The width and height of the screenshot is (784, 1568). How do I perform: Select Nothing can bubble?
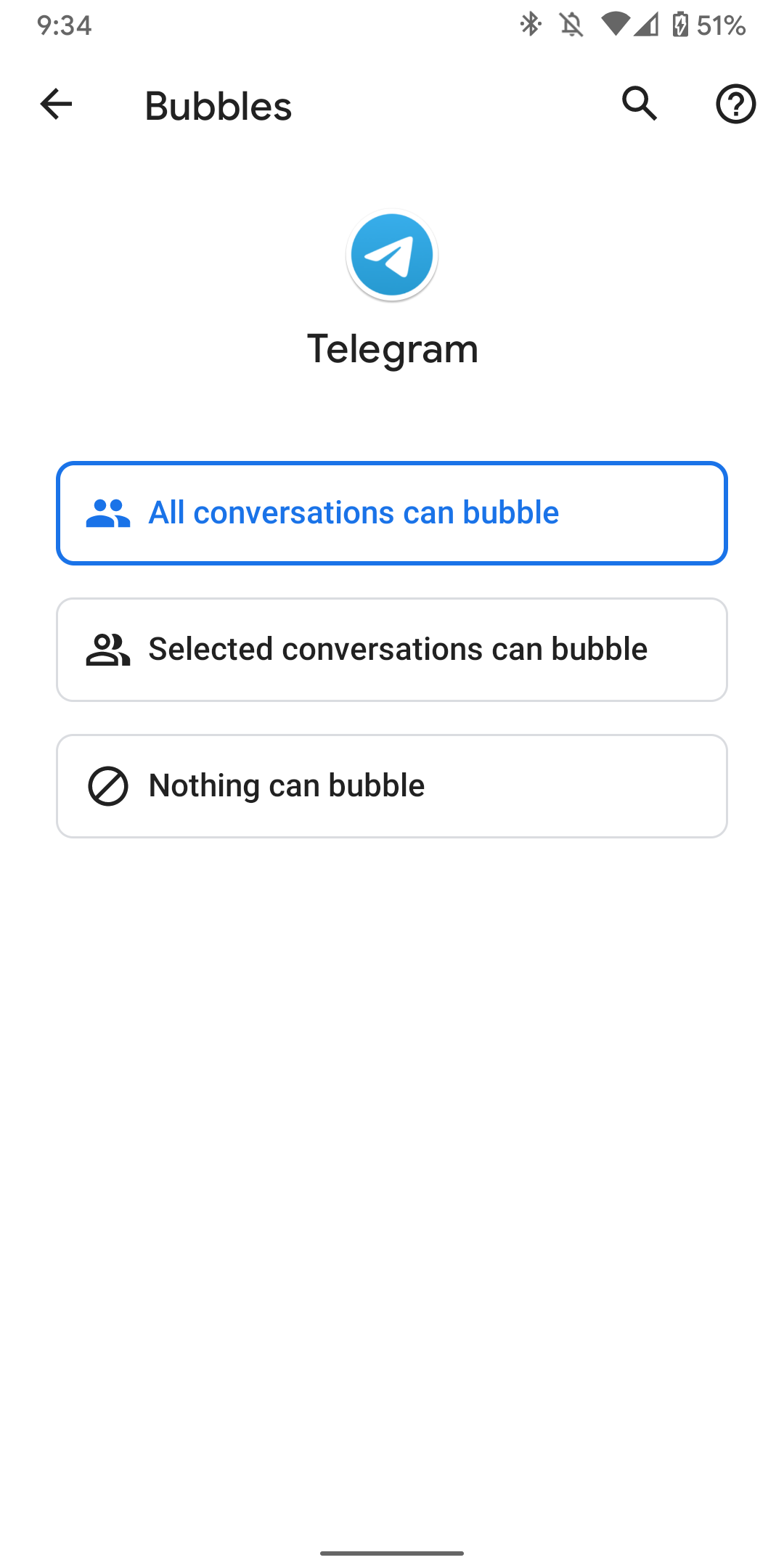392,785
